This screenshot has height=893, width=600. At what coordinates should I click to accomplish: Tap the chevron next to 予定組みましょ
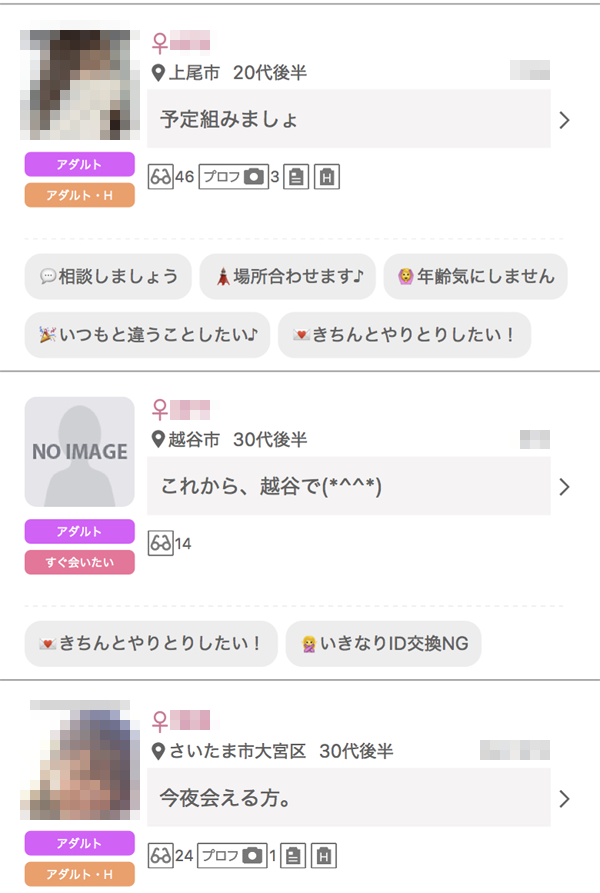(565, 120)
